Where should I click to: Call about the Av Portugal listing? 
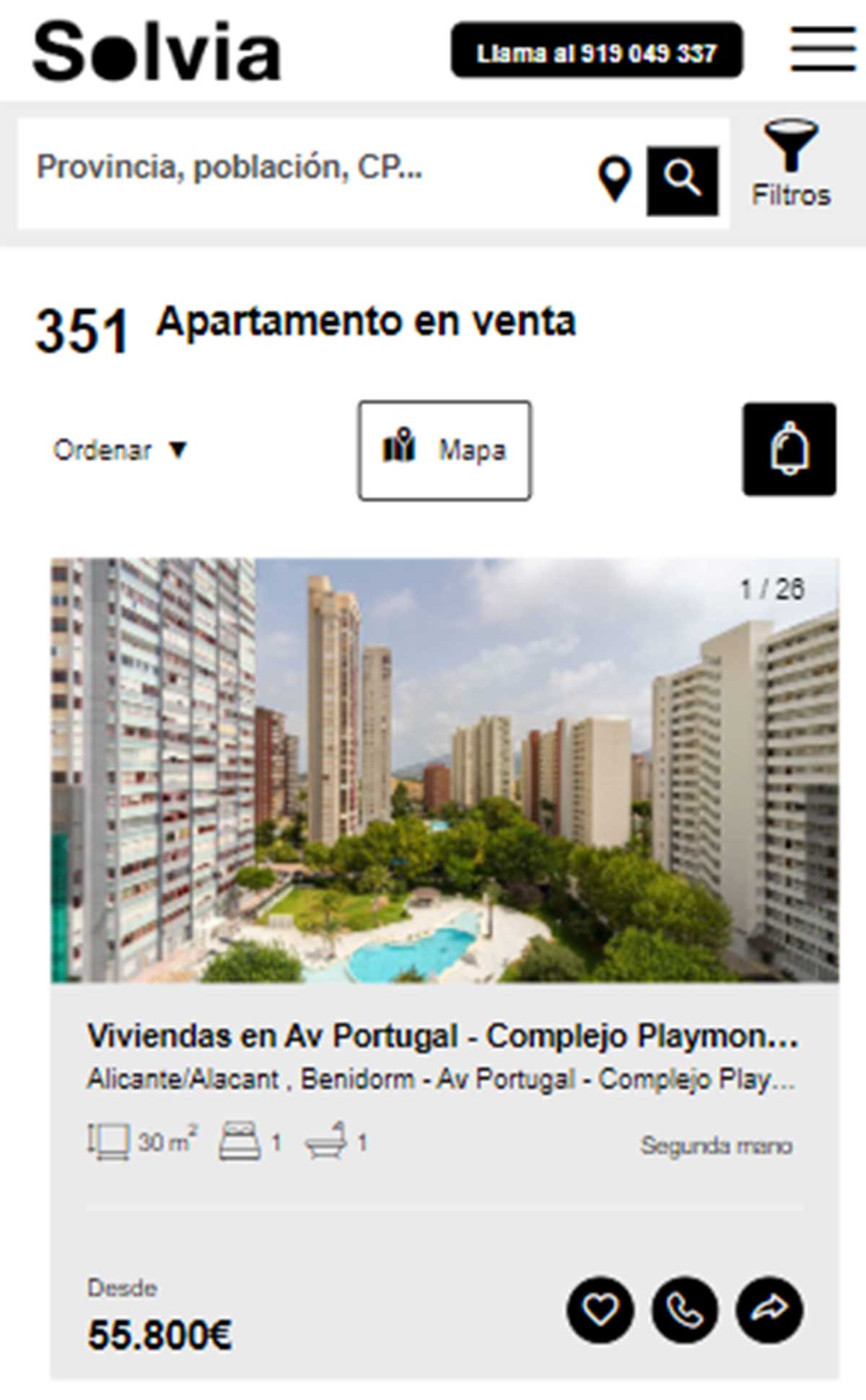pos(684,1309)
